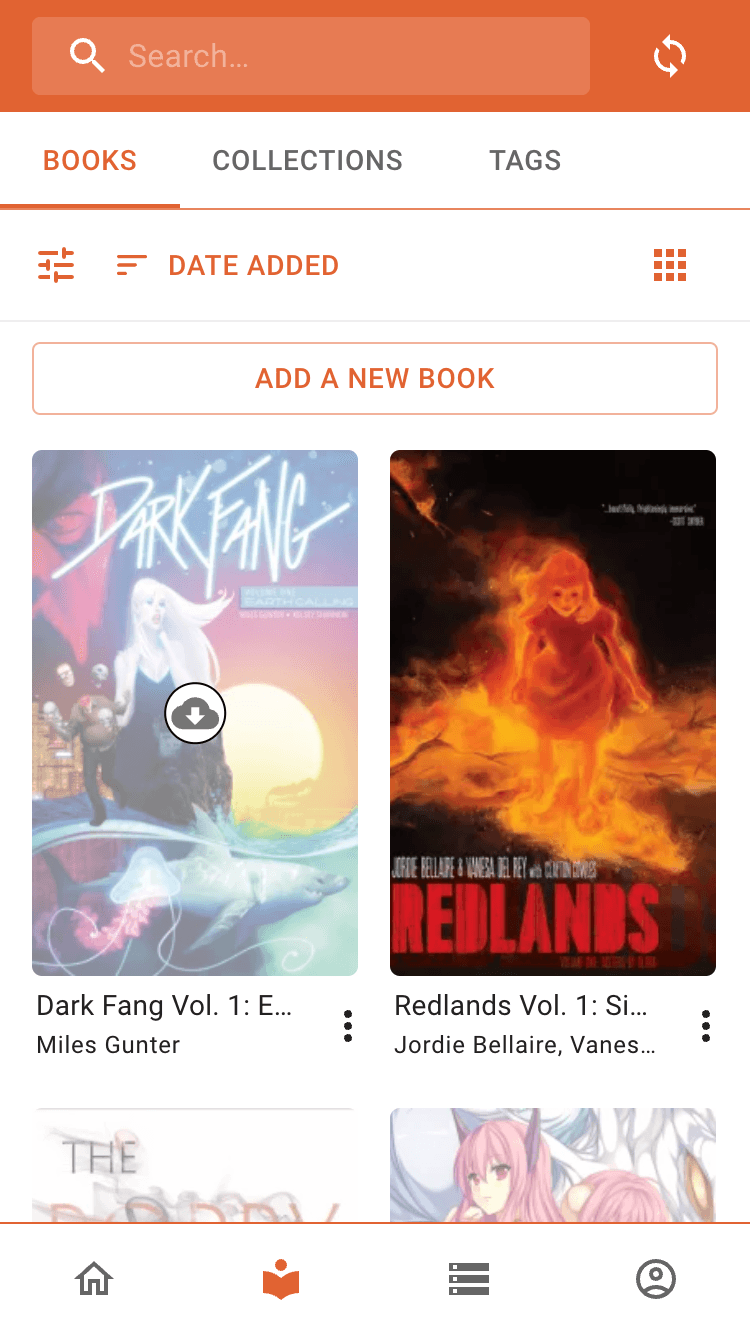Tap the sync refresh icon
Screen dimensions: 750x1334
point(669,56)
